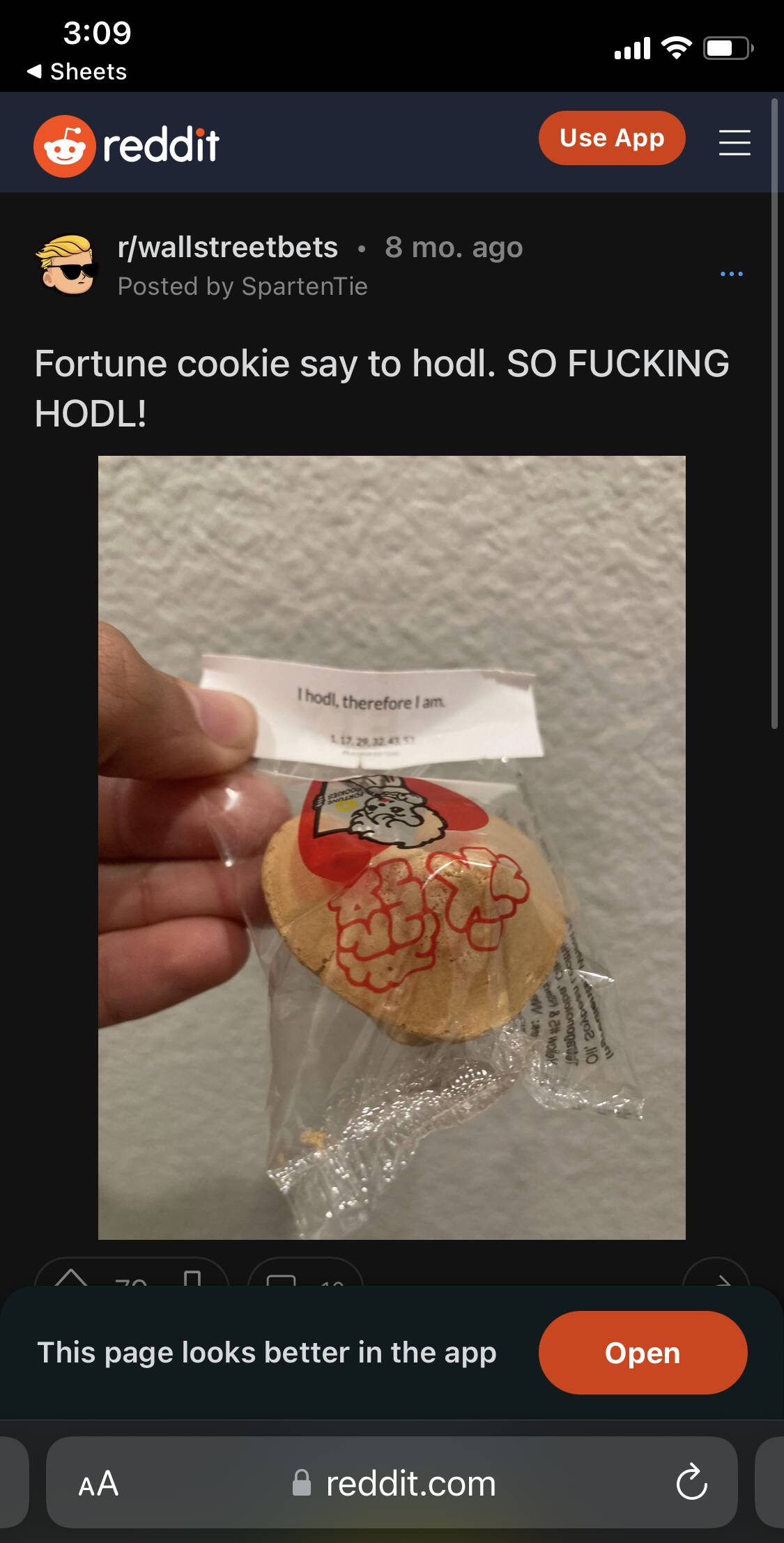784x1543 pixels.
Task: Open the hamburger menu
Action: tap(734, 142)
